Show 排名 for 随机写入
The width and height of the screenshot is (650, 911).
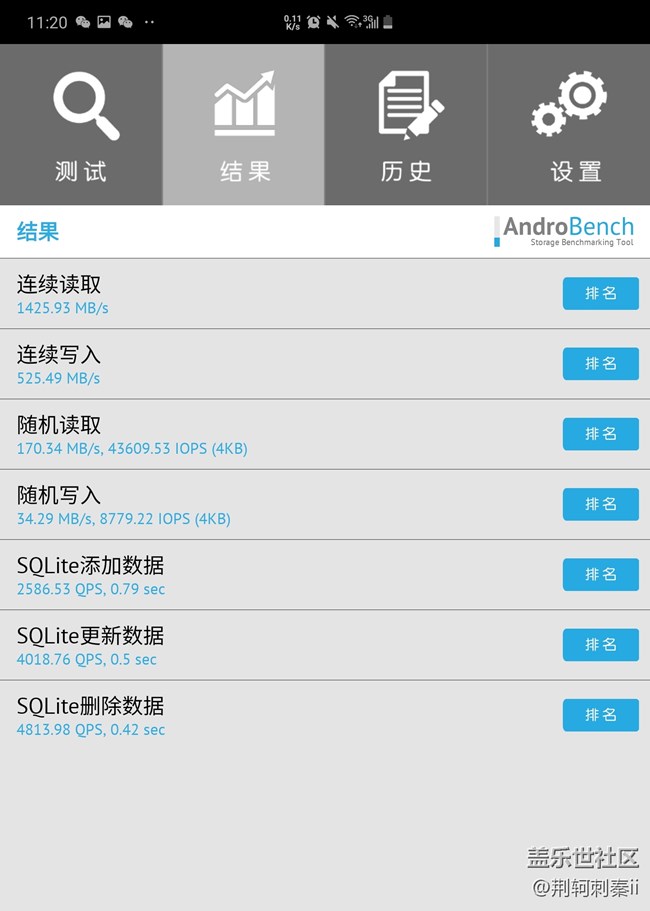[x=600, y=504]
